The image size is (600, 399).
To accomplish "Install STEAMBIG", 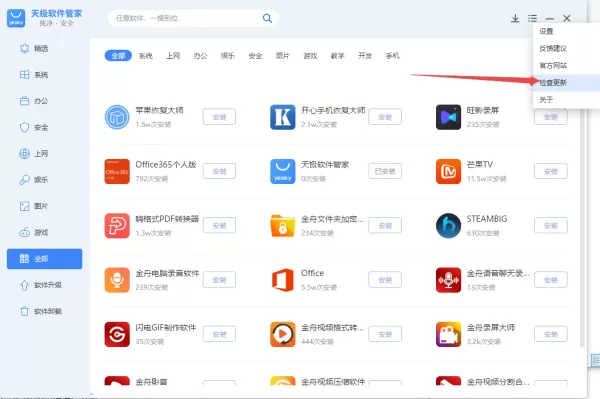I will (x=551, y=226).
